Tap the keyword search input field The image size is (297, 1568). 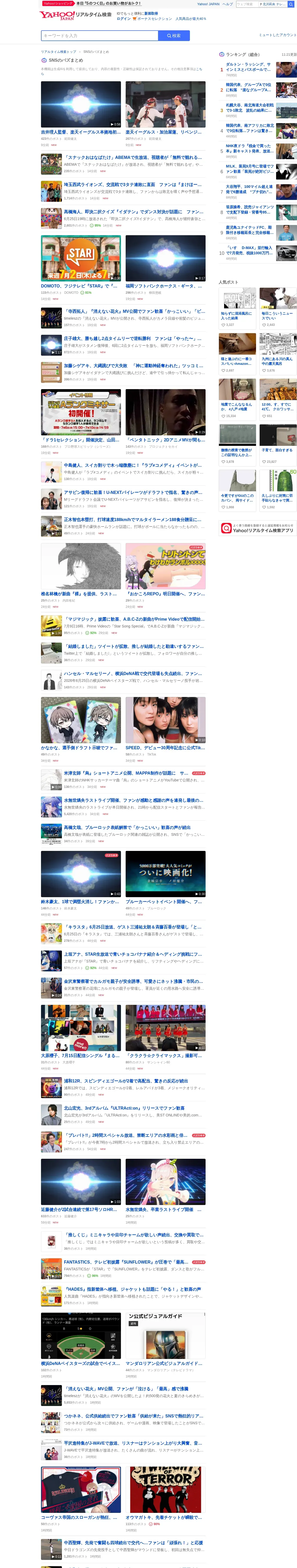(x=99, y=35)
